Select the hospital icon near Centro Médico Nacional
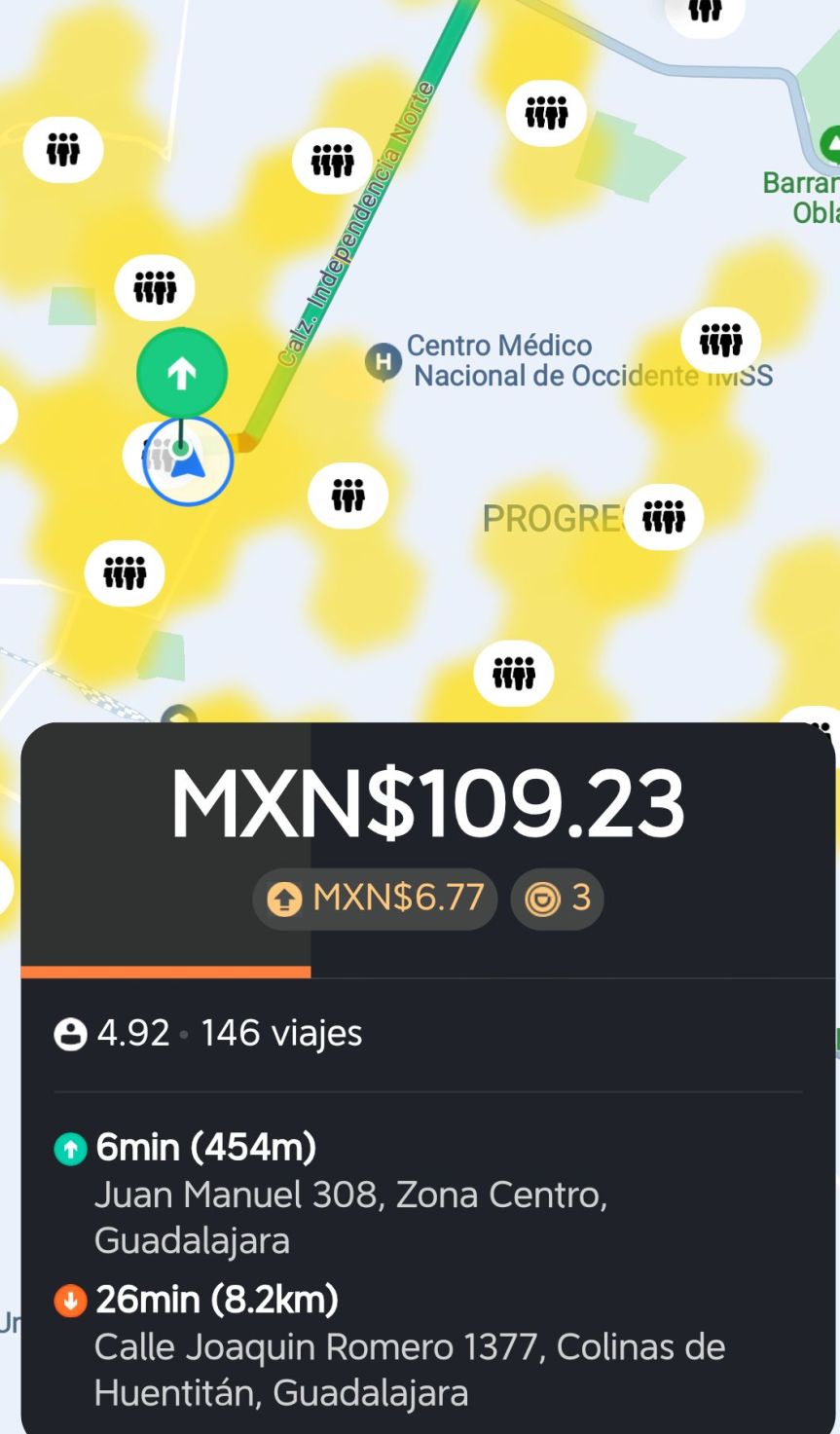The width and height of the screenshot is (840, 1434). point(383,361)
